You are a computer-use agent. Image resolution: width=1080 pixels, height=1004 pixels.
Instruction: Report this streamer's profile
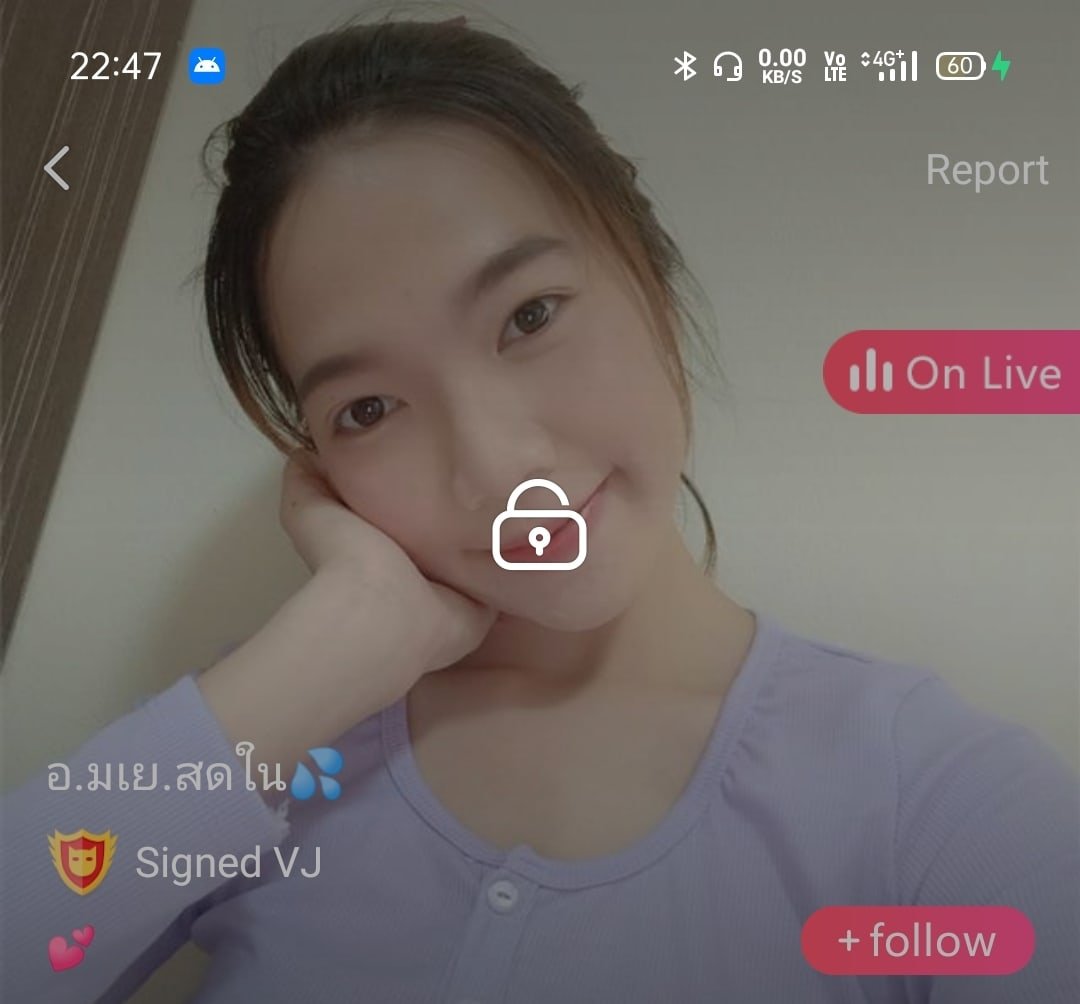[986, 170]
